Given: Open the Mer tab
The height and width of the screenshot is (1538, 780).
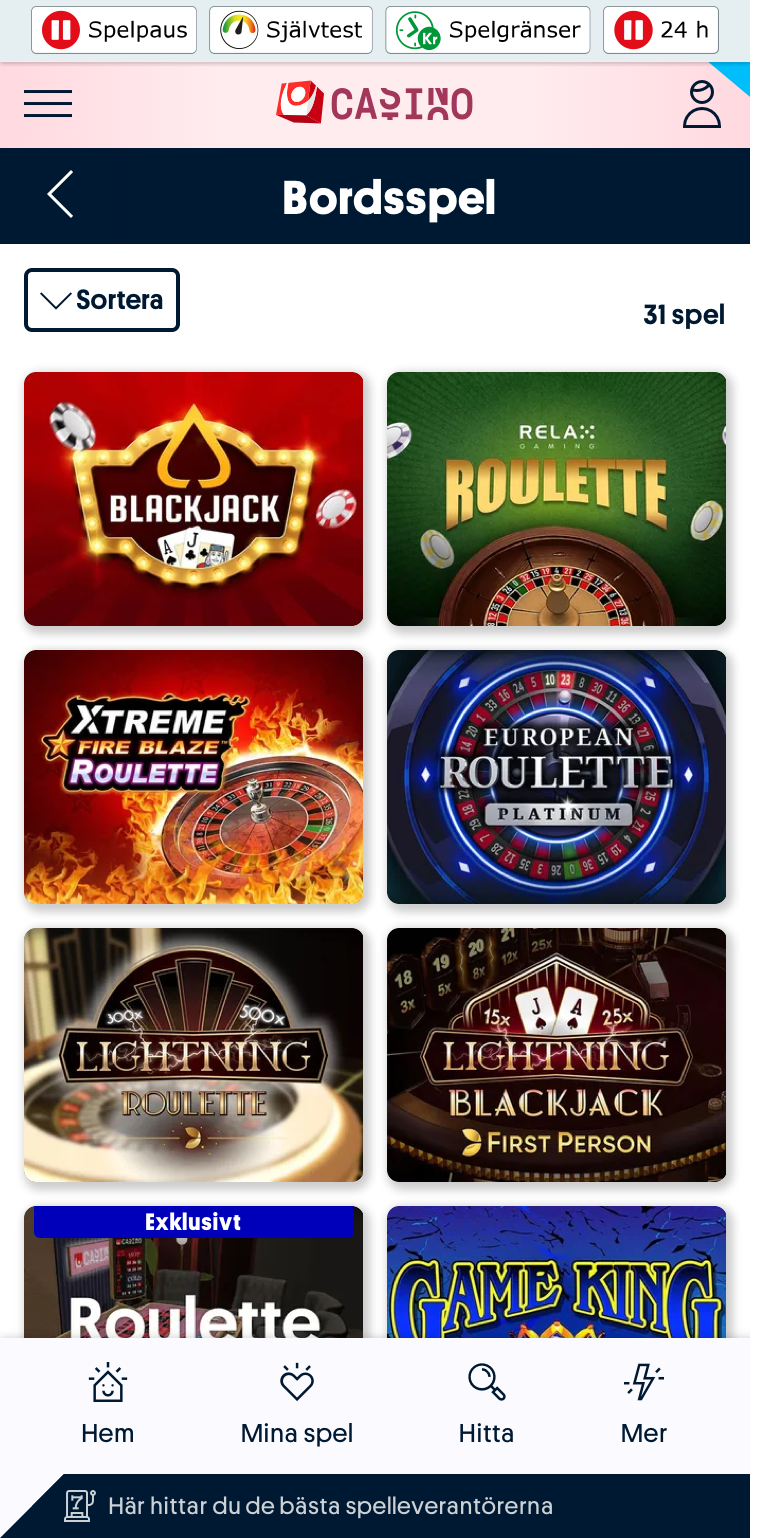Looking at the screenshot, I should [x=644, y=1405].
